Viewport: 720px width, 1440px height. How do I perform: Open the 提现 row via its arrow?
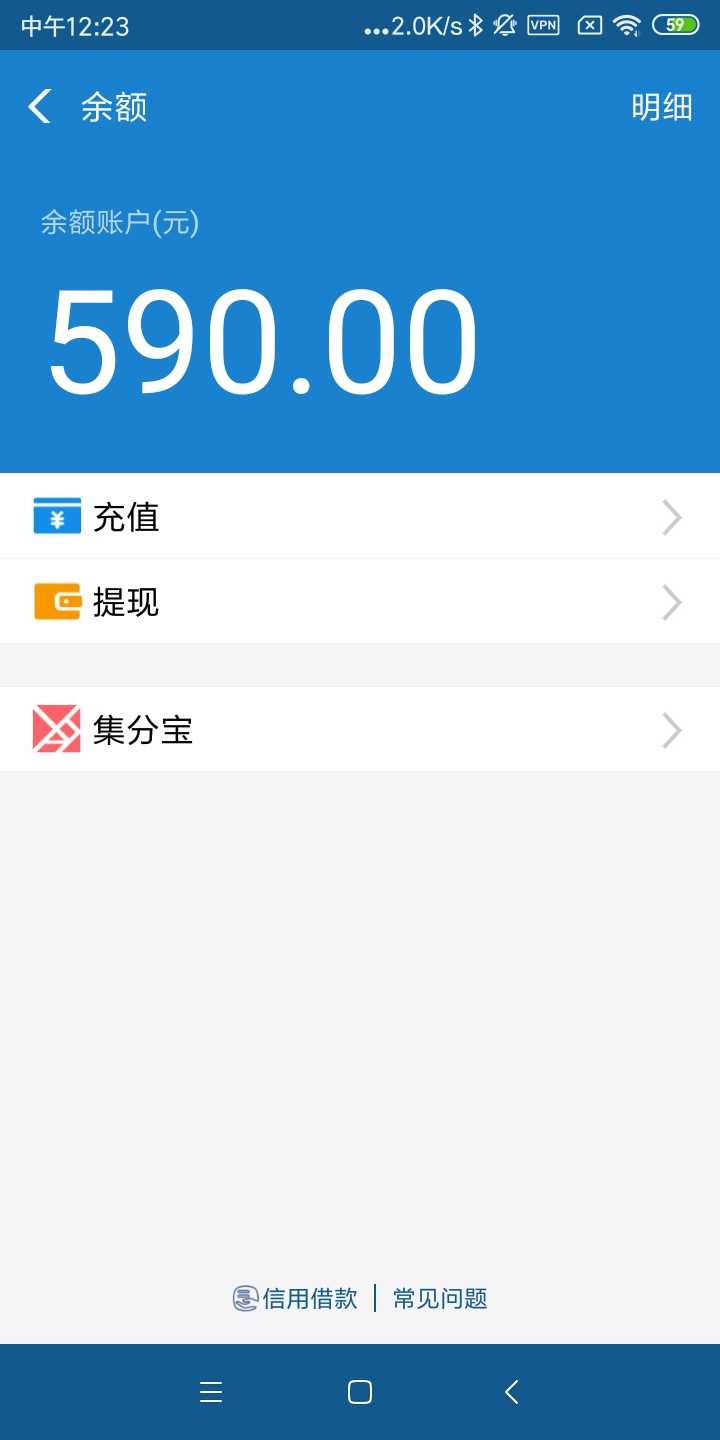(671, 601)
